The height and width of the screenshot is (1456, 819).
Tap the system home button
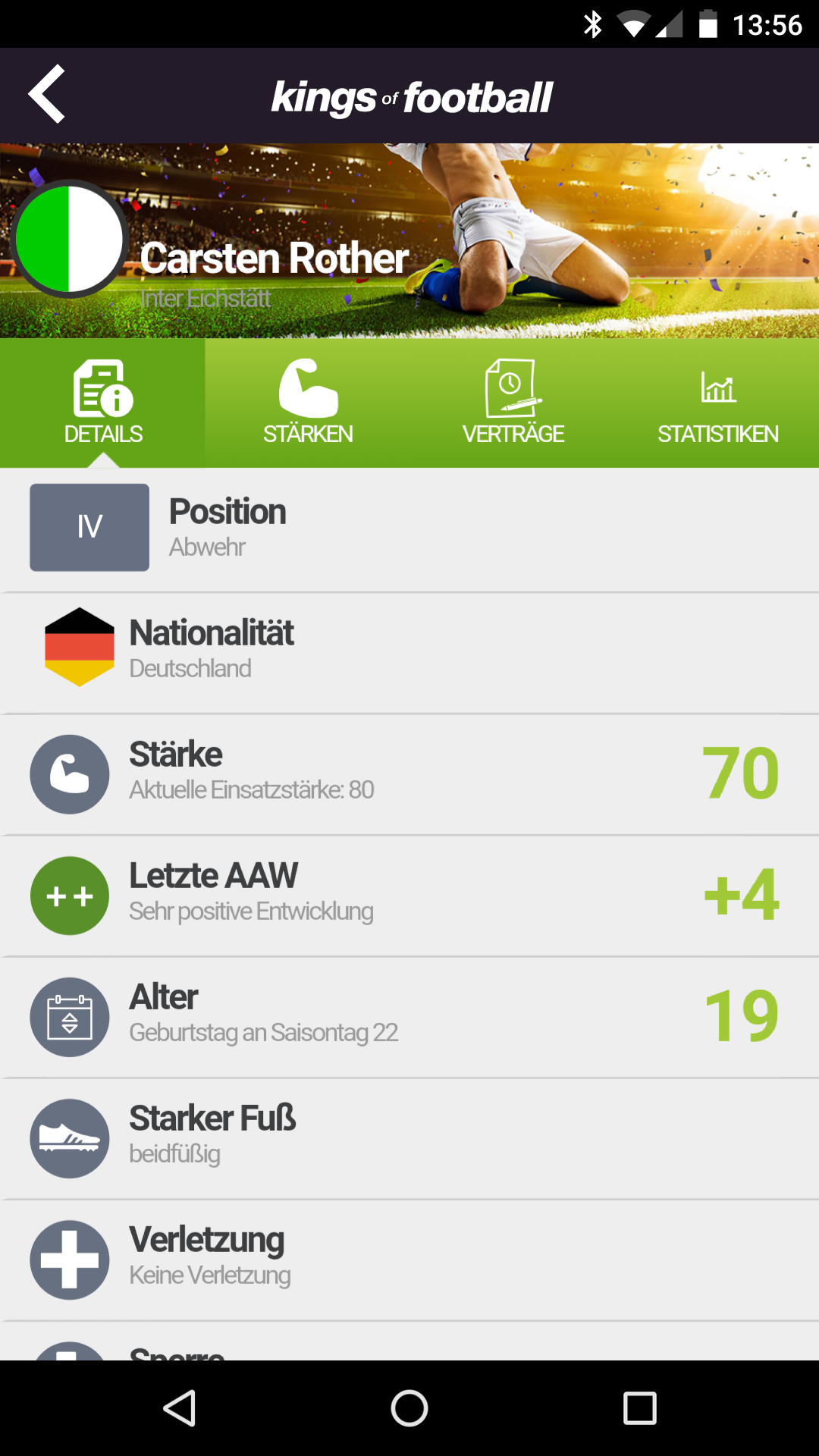click(x=409, y=1408)
